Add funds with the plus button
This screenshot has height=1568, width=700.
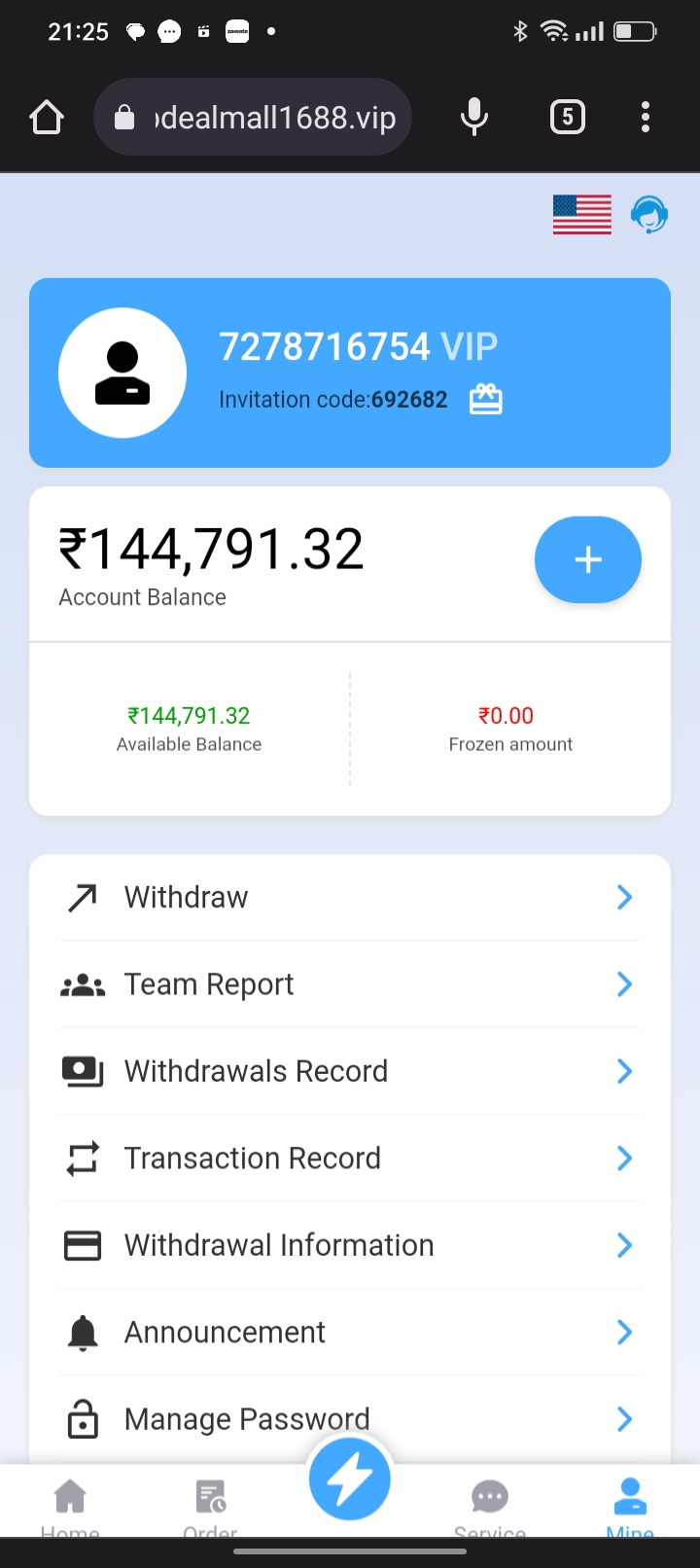(x=587, y=559)
